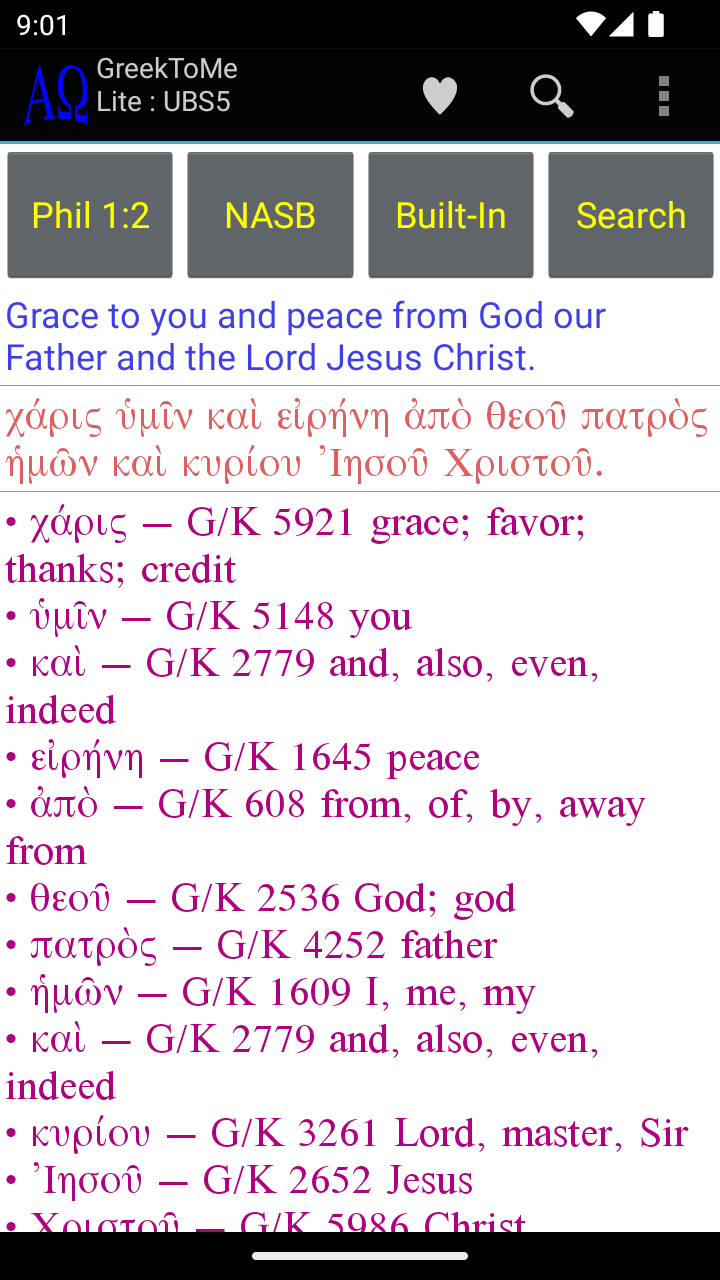Tap the heart favorites icon

[440, 96]
